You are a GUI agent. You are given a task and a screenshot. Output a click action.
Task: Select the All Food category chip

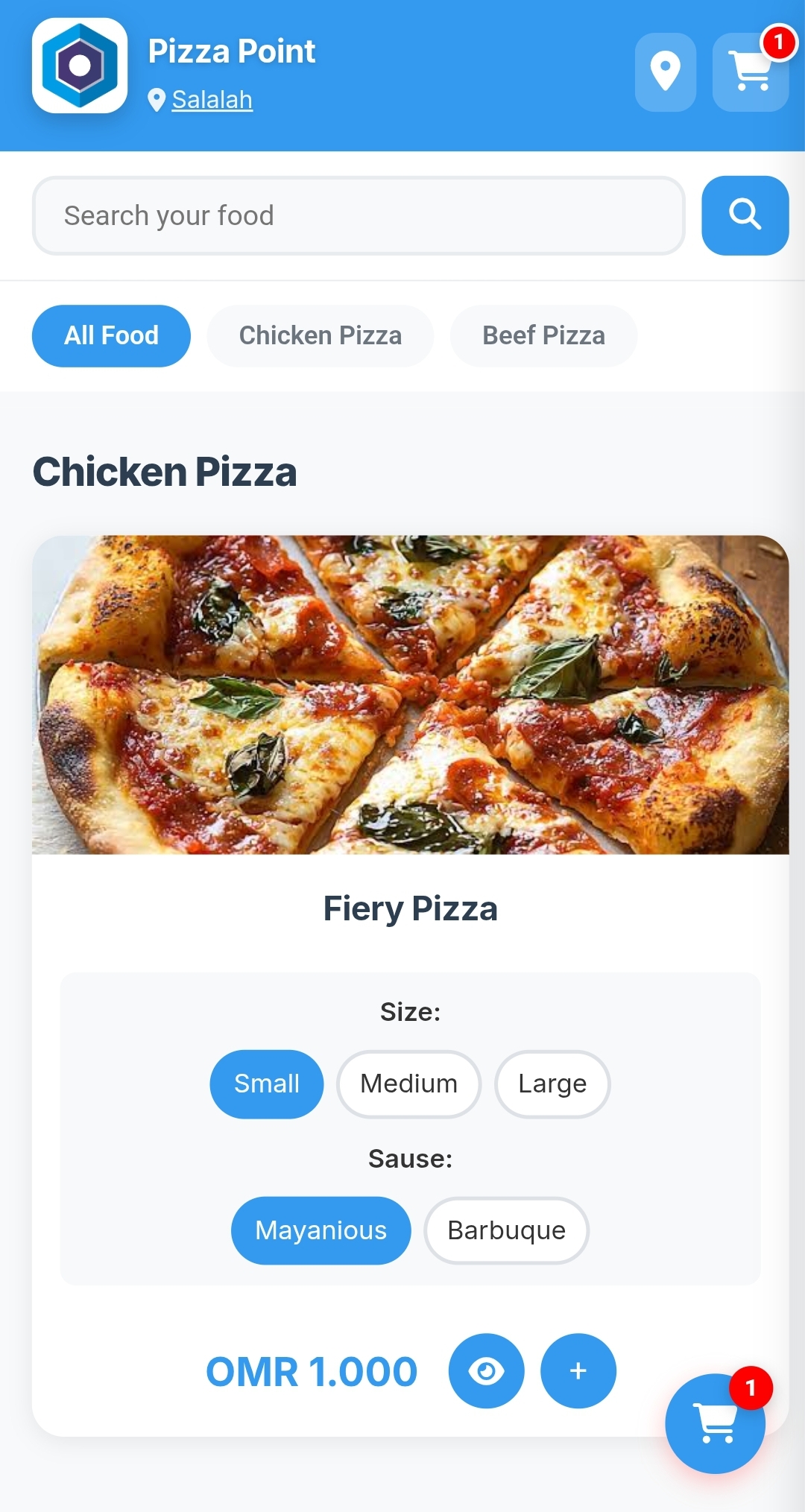[x=111, y=335]
